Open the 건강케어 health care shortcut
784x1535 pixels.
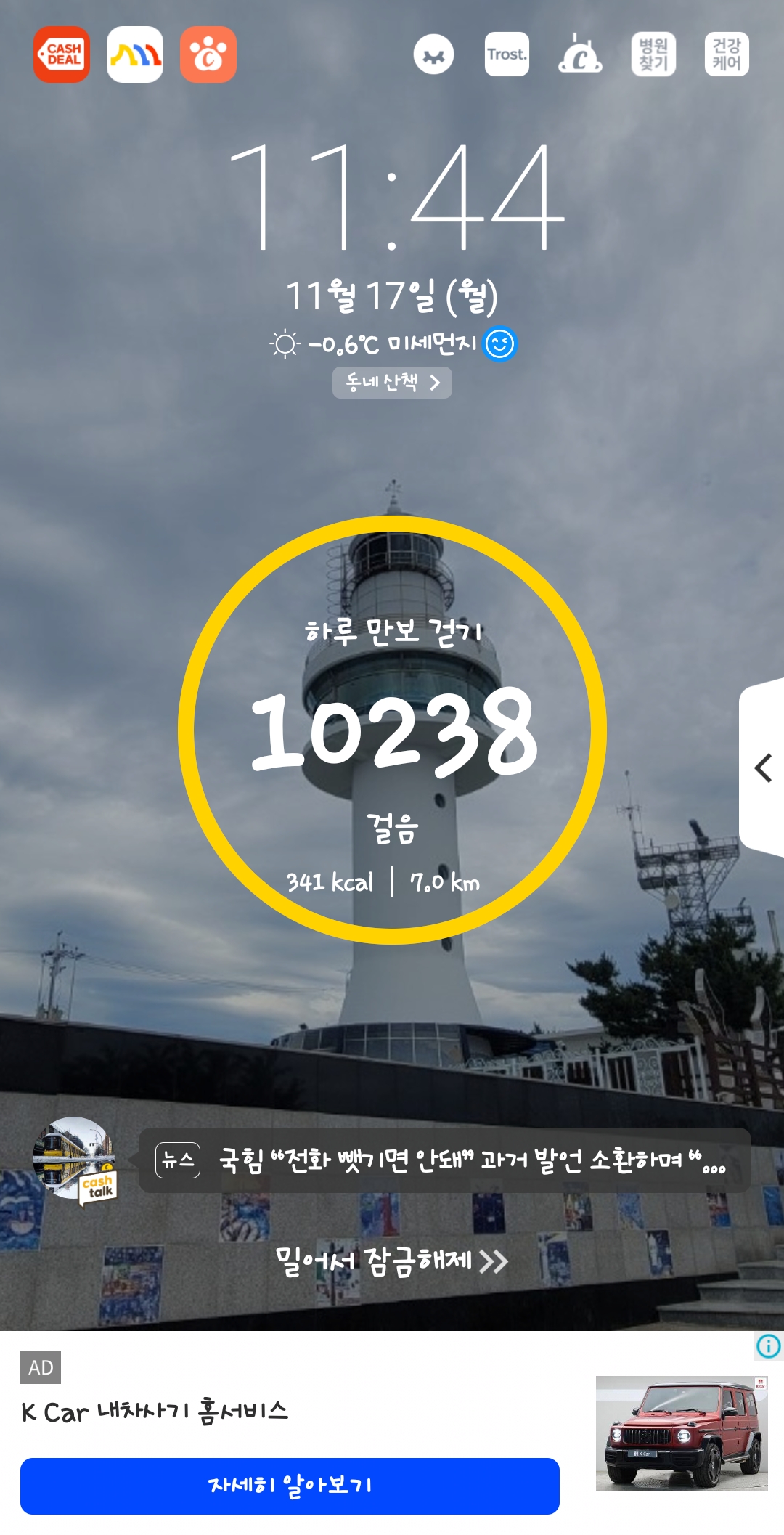click(727, 54)
